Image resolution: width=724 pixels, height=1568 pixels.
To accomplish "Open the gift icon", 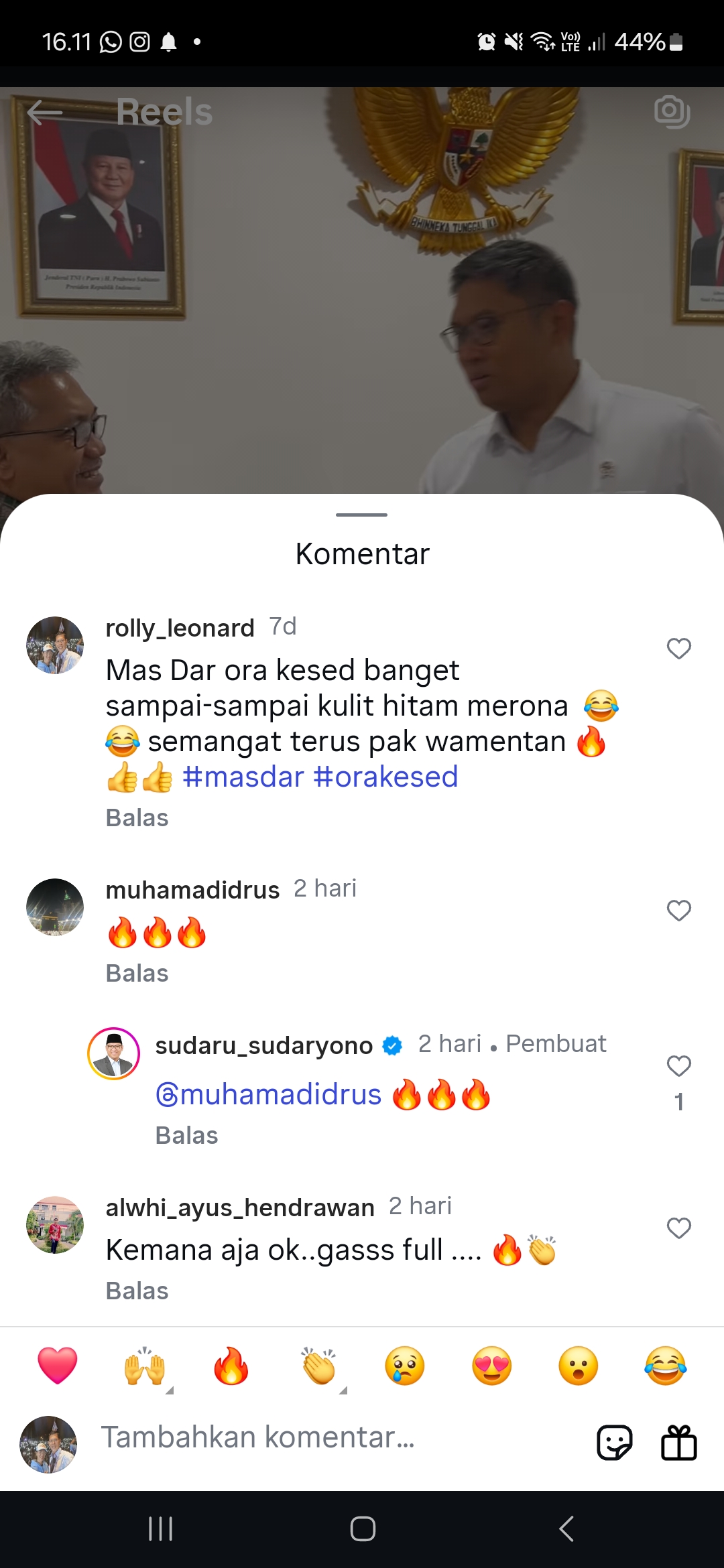I will tap(679, 1442).
